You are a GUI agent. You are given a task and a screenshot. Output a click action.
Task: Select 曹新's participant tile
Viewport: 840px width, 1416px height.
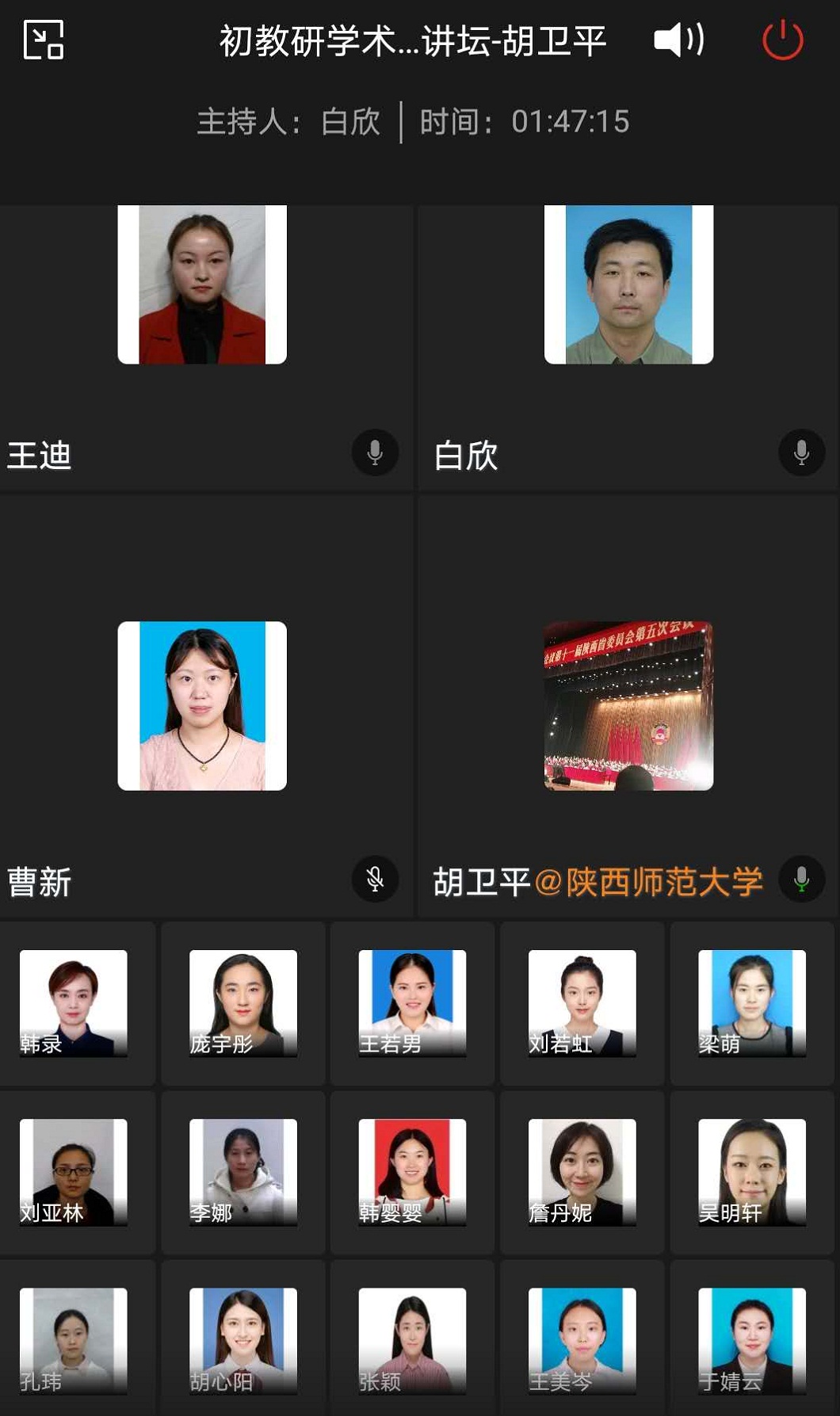coord(202,705)
